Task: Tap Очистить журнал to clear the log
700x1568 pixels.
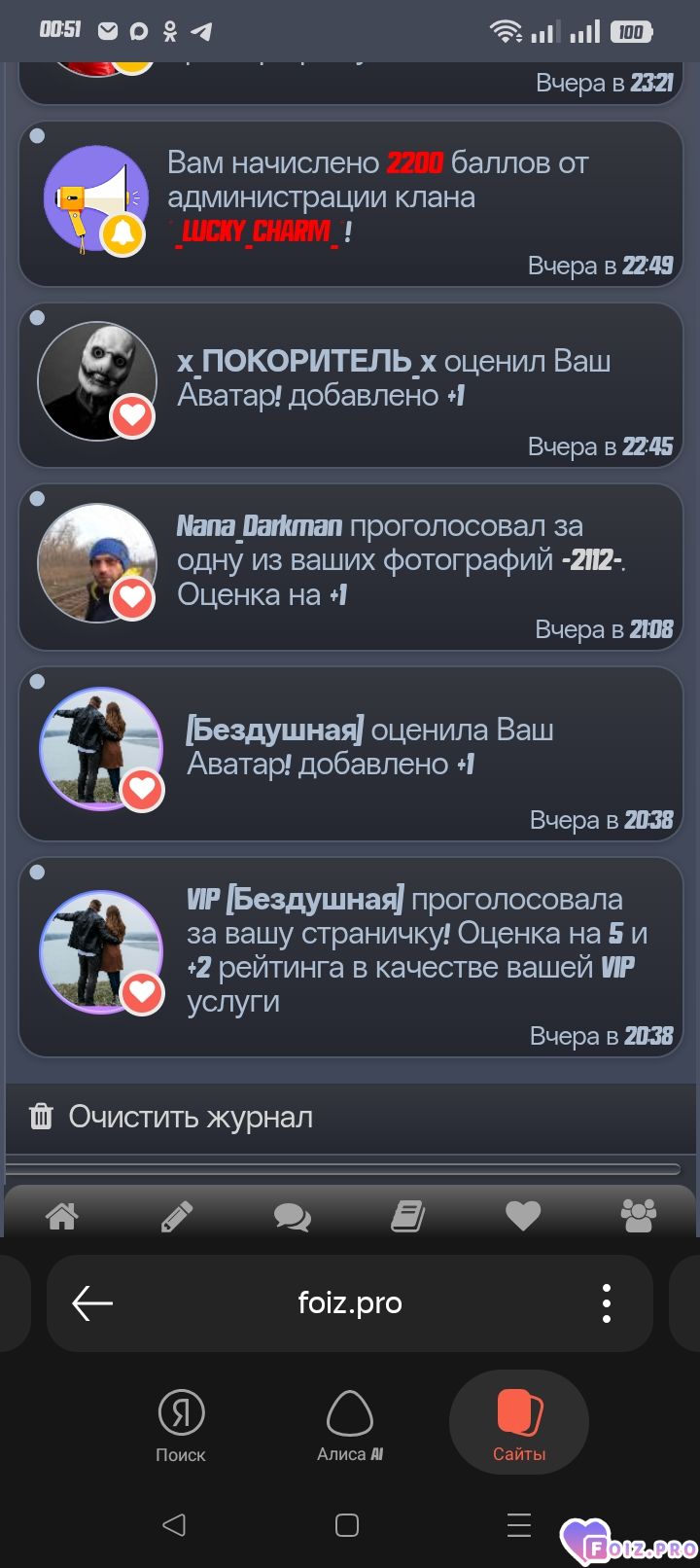Action: 191,1117
